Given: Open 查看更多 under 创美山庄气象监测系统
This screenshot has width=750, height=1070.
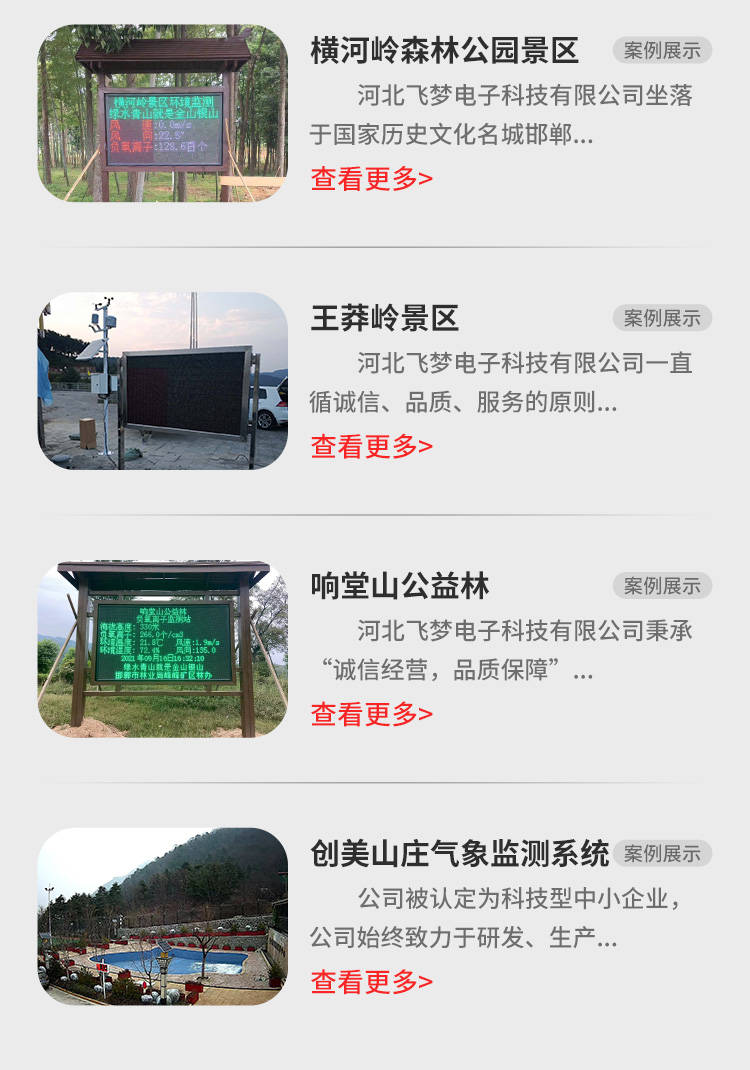Looking at the screenshot, I should (371, 982).
